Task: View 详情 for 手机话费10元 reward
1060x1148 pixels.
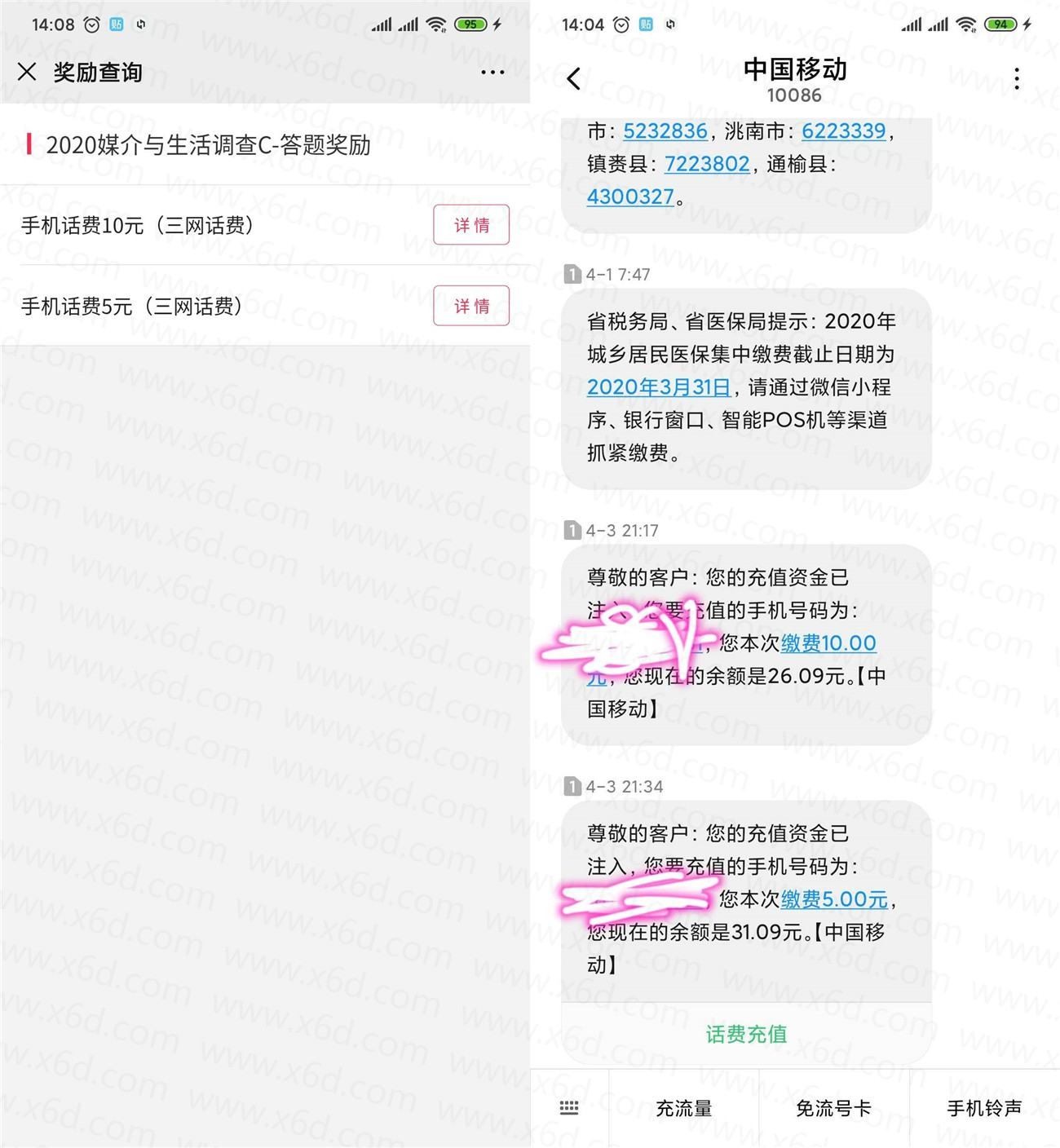Action: pyautogui.click(x=471, y=225)
